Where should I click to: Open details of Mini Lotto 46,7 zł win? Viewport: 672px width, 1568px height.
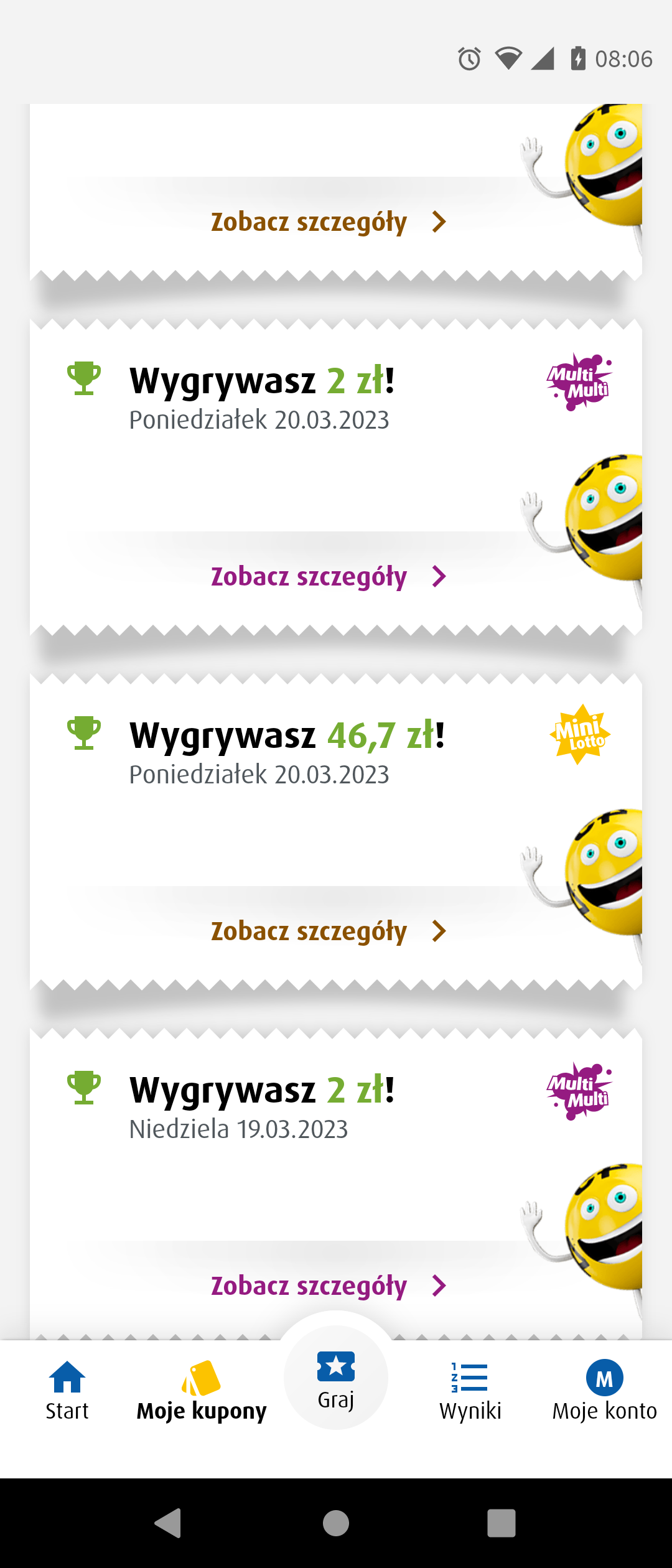tap(329, 931)
